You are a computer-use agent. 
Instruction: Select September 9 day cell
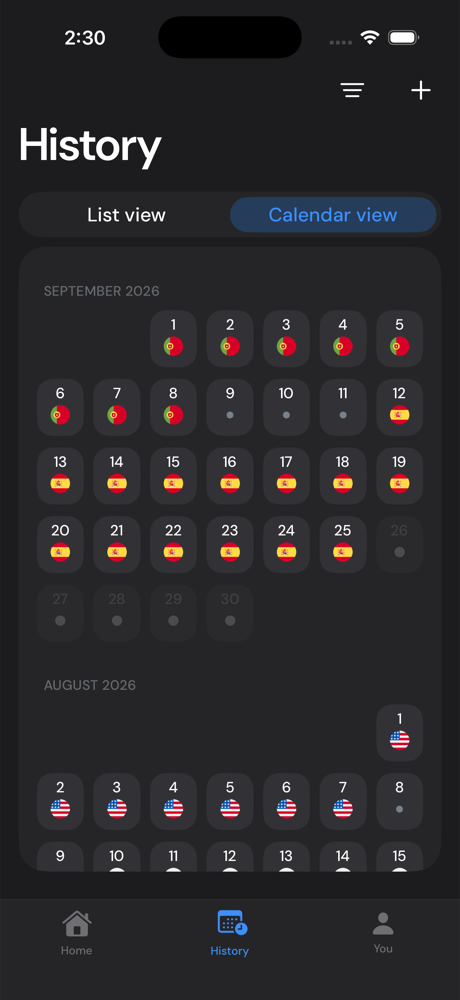pos(230,407)
